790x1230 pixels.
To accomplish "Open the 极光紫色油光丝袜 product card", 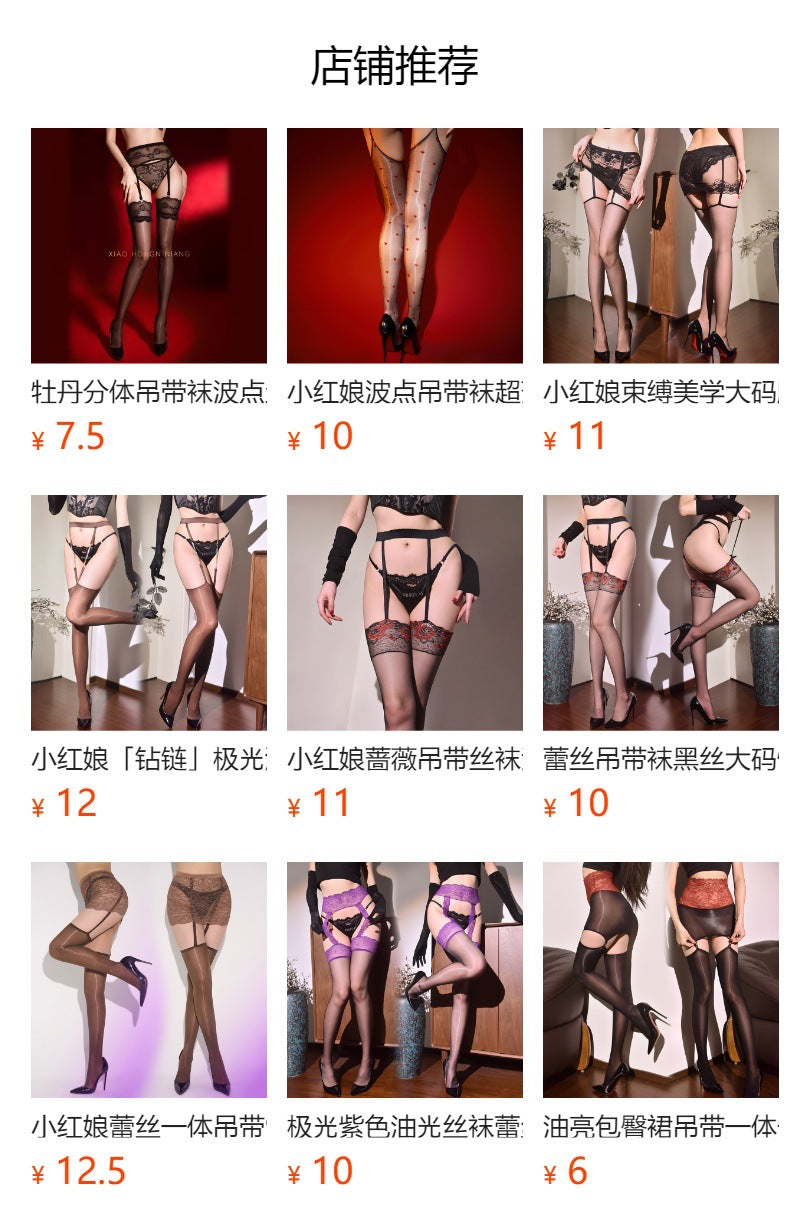I will point(404,979).
